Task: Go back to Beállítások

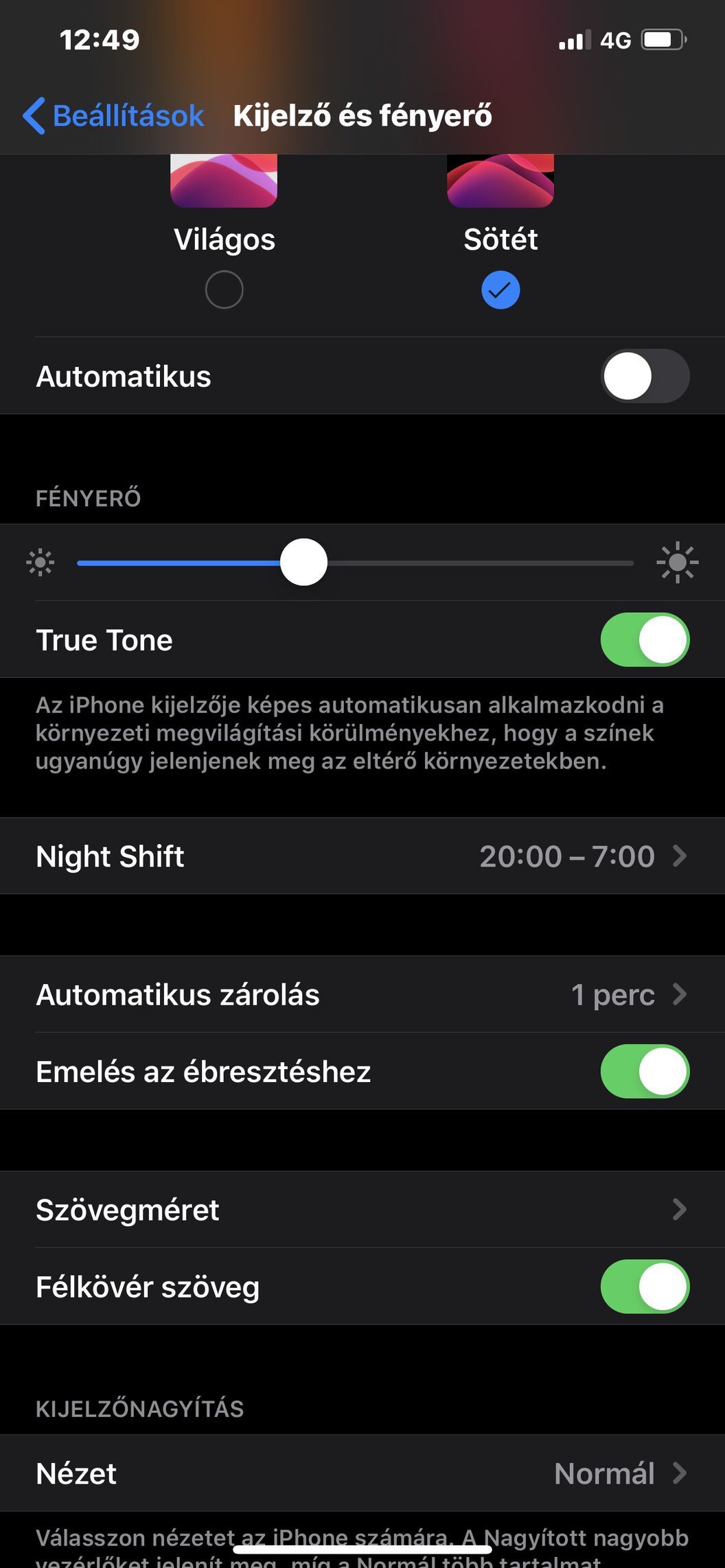Action: pos(114,116)
